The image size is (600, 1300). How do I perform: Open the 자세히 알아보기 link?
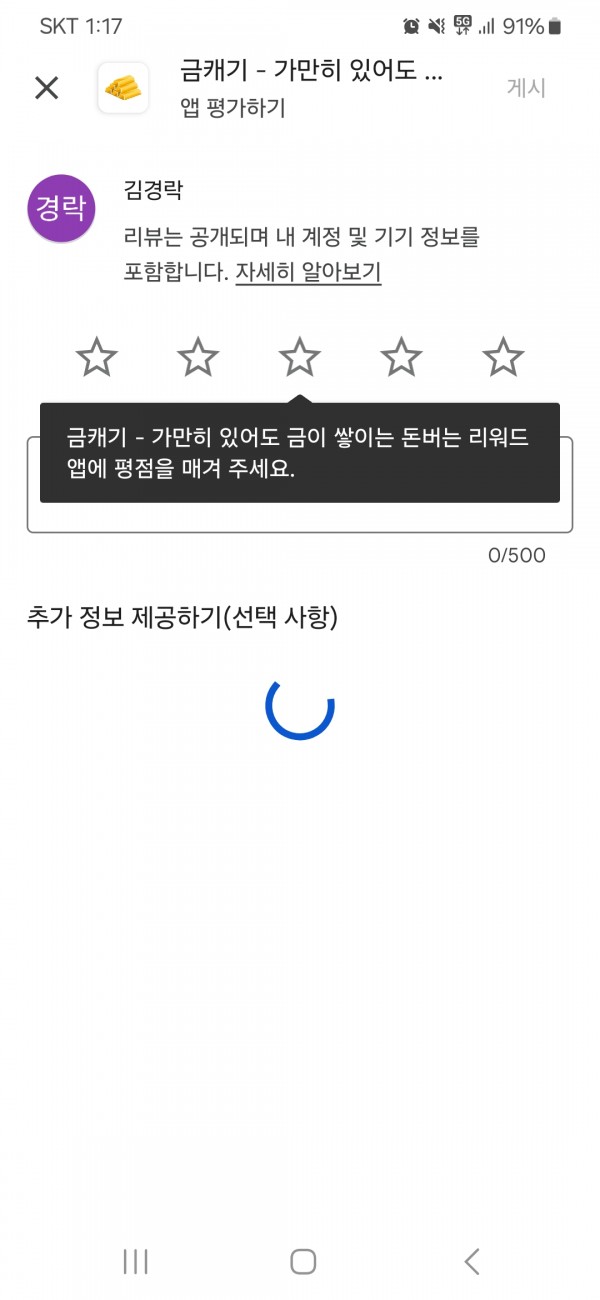[x=308, y=271]
